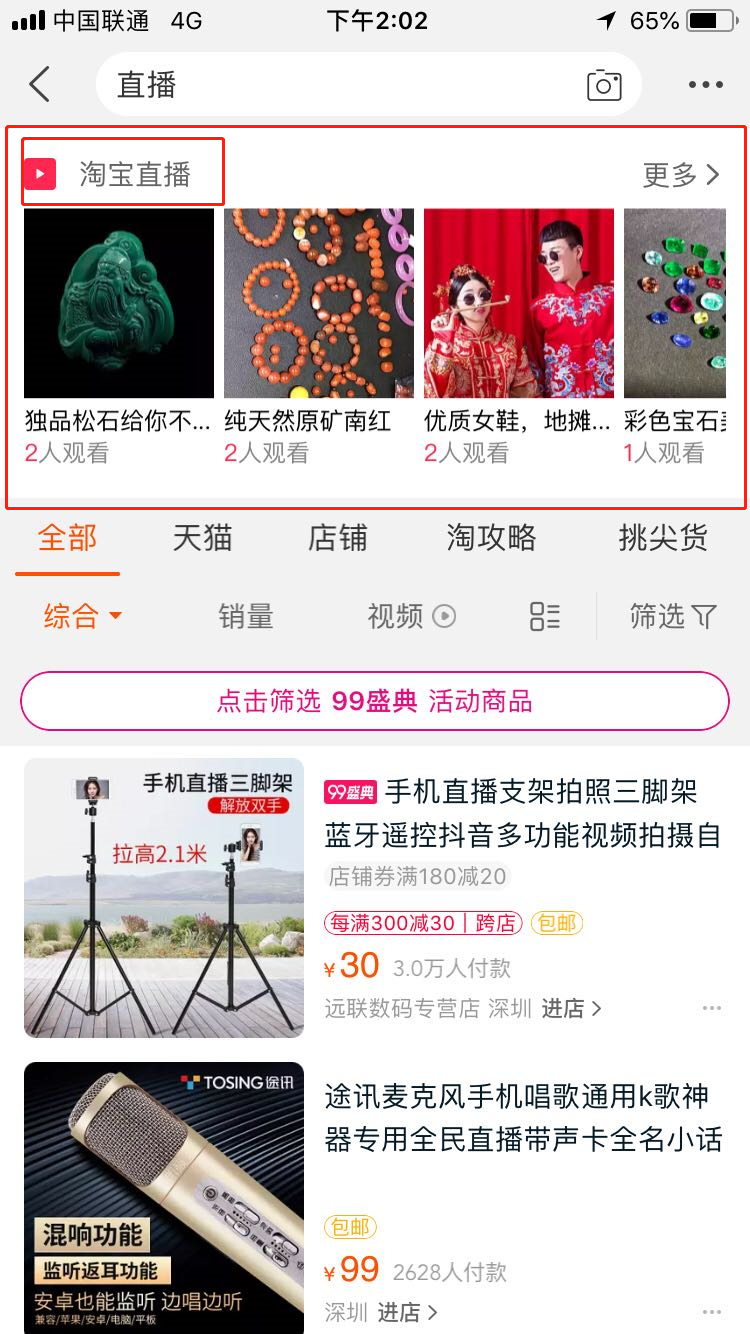750x1334 pixels.
Task: Go back with the arrow icon
Action: pos(40,85)
